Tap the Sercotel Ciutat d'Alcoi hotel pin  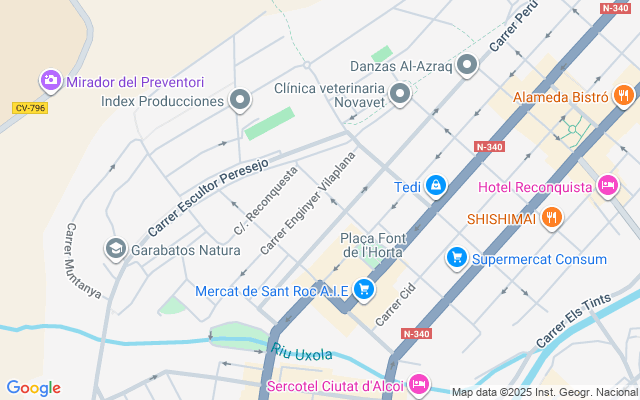point(419,384)
